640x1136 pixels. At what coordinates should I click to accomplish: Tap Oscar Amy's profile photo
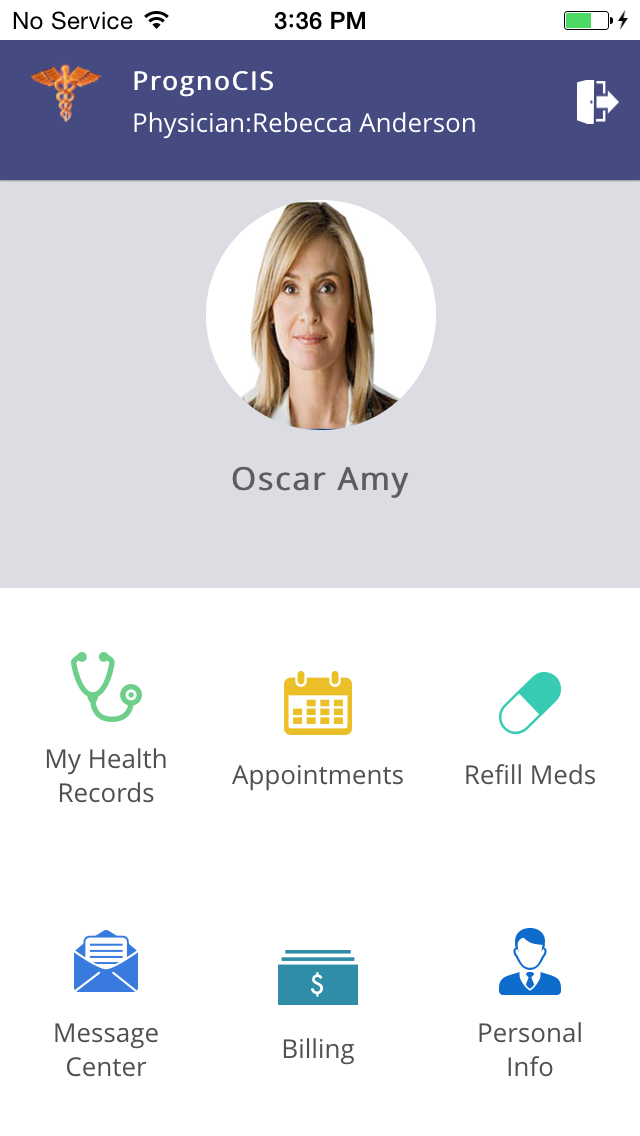[x=321, y=315]
